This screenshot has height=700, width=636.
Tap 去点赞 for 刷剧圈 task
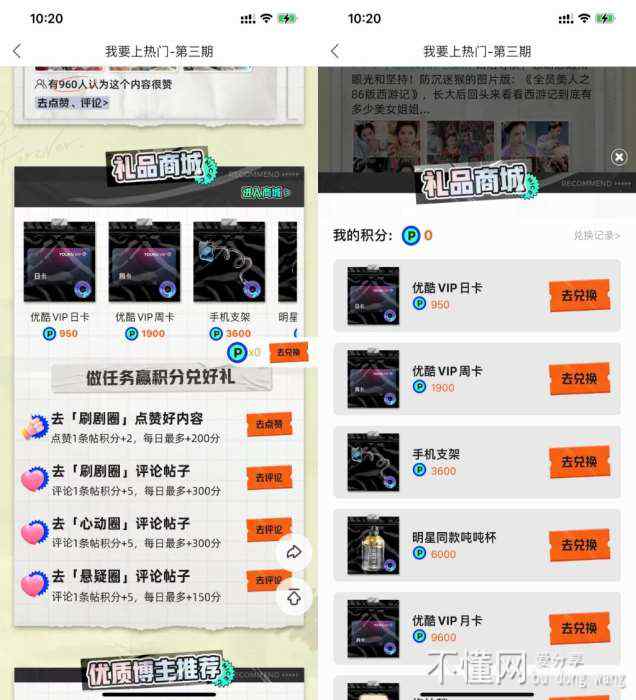pyautogui.click(x=269, y=424)
